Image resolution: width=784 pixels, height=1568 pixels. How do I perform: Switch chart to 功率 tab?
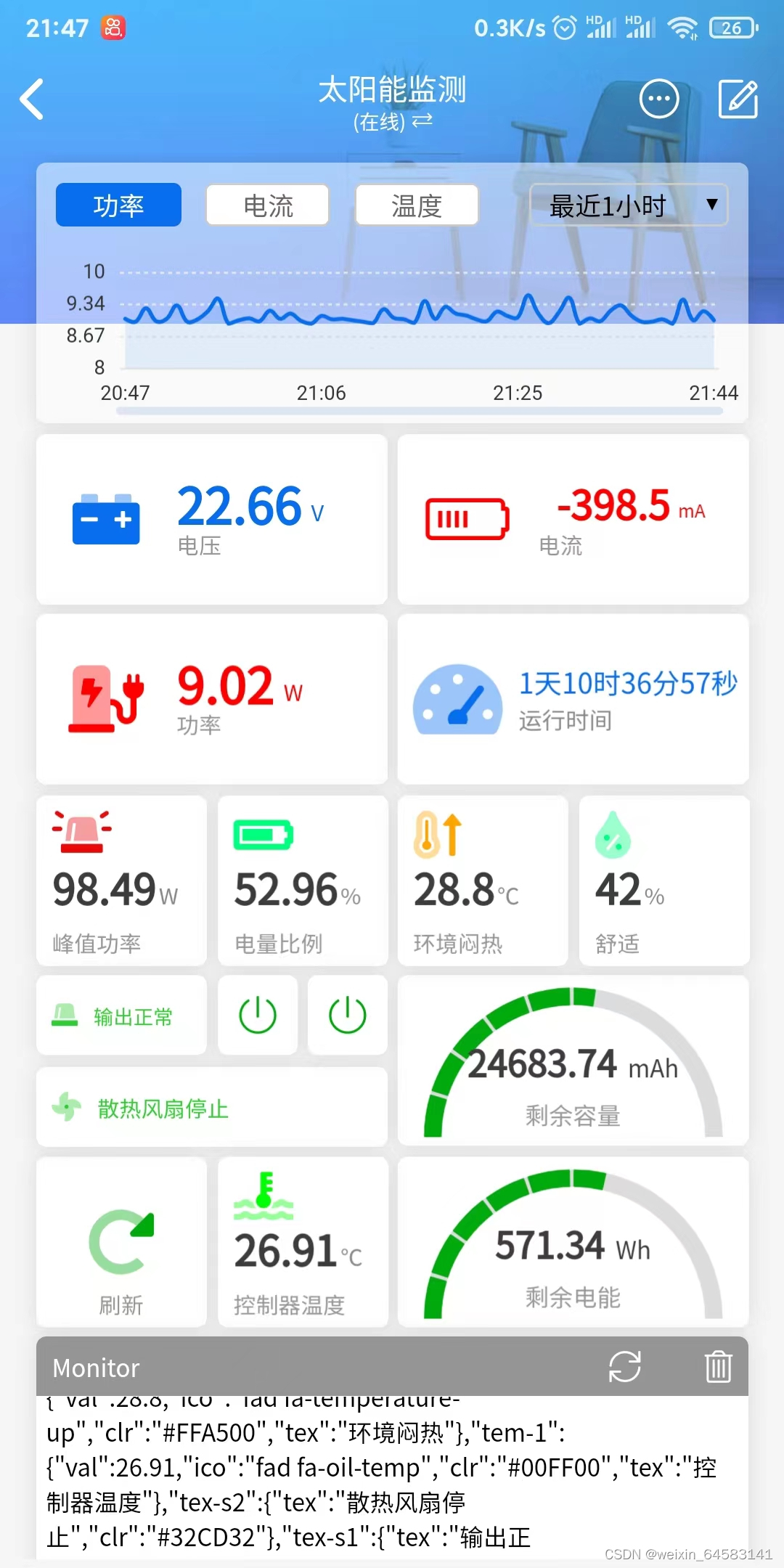click(118, 205)
